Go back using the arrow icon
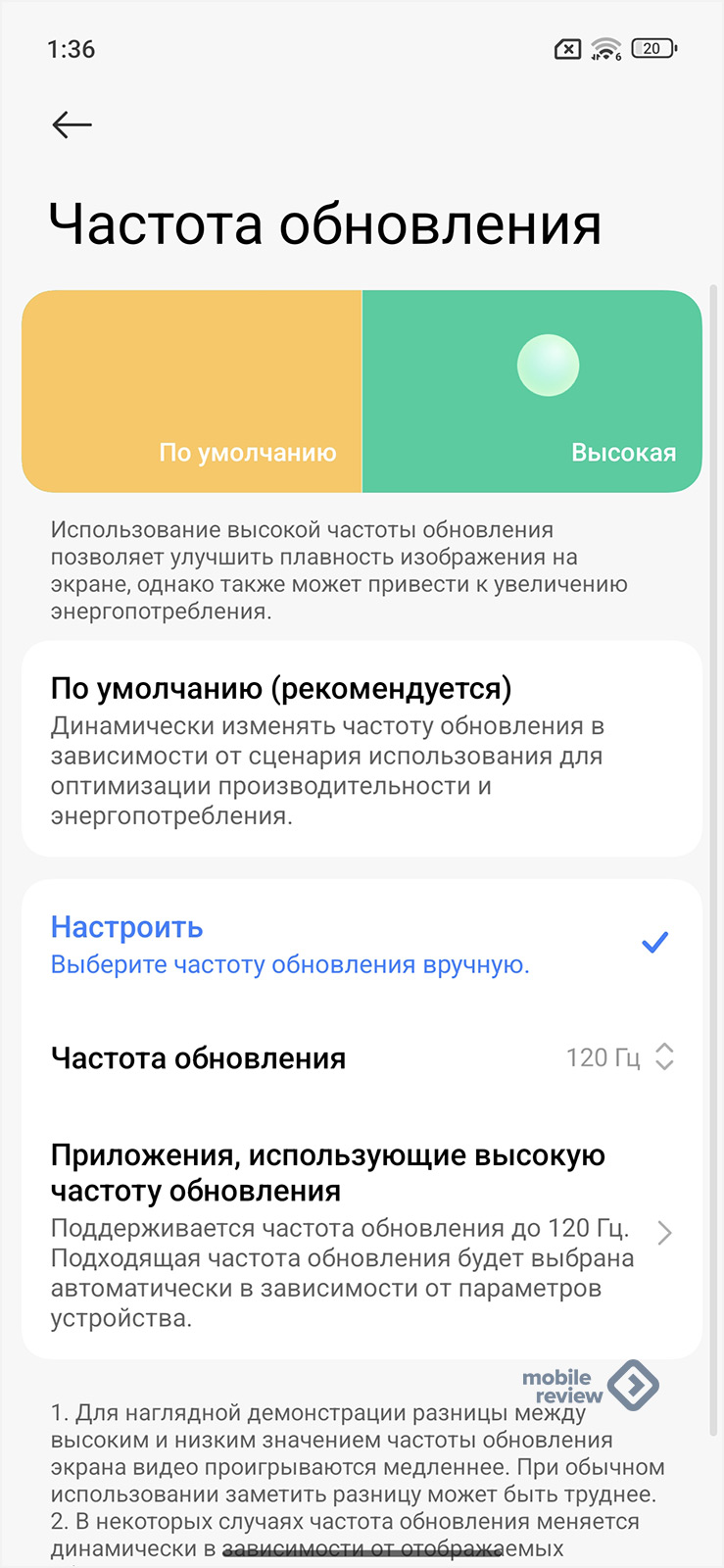Screen dimensions: 724x1568 72,124
